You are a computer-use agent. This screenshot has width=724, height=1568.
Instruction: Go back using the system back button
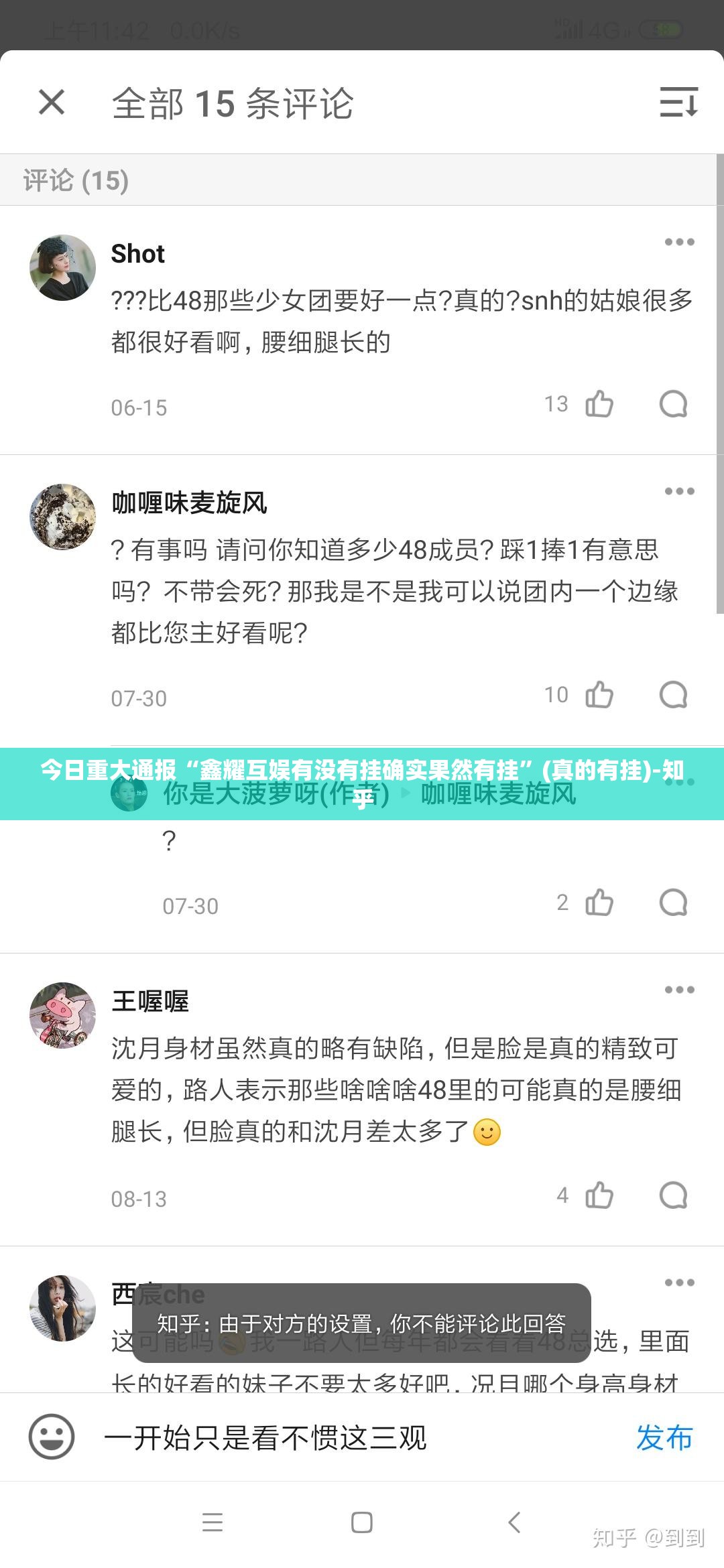(514, 1522)
